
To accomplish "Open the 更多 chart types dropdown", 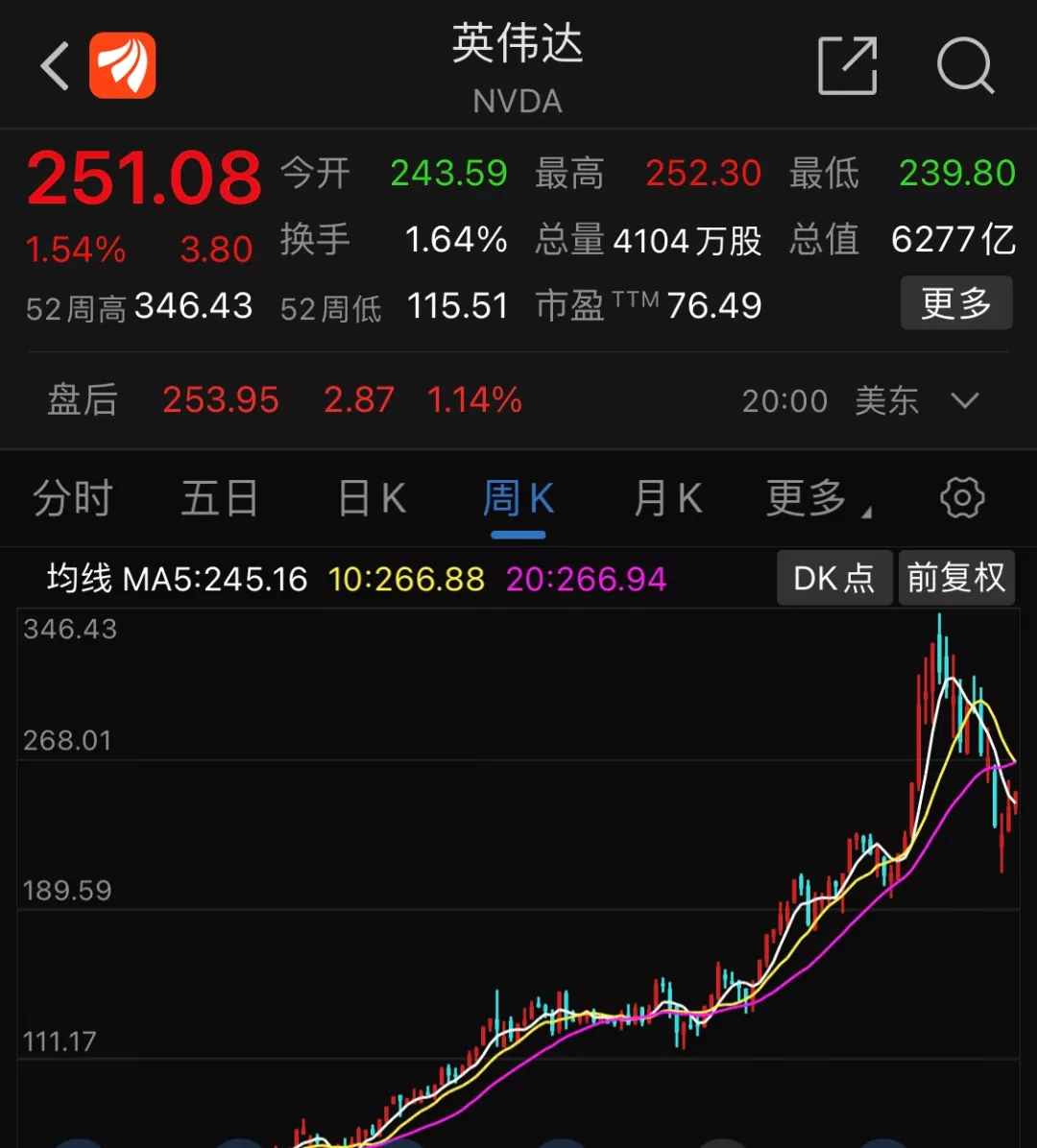I will pos(807,497).
